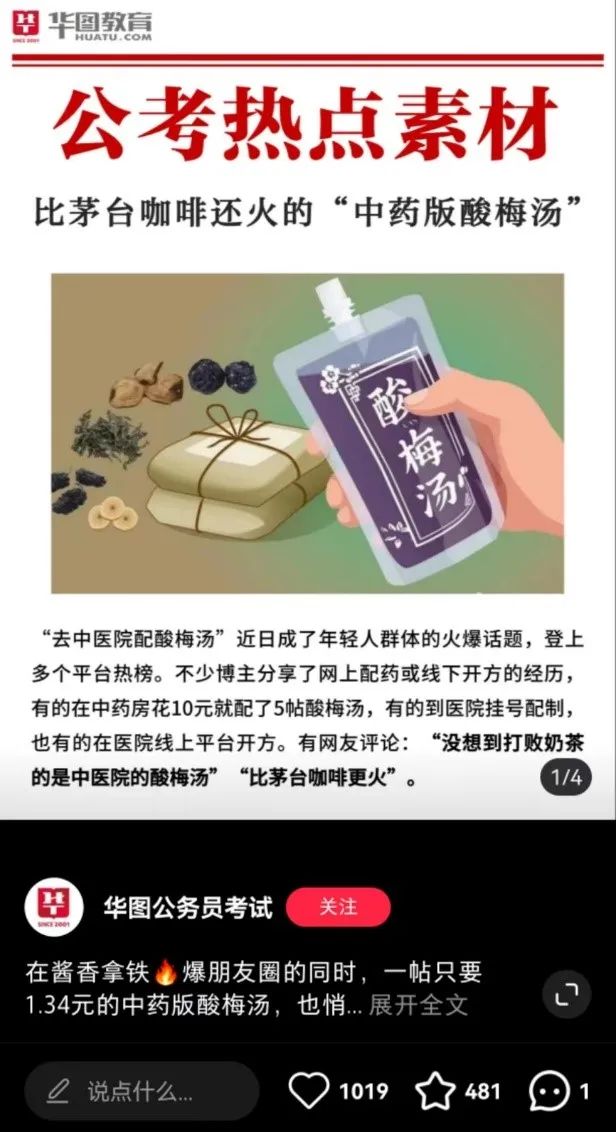Follow 华图公务员考试 with the 关注 button
616x1132 pixels.
338,907
